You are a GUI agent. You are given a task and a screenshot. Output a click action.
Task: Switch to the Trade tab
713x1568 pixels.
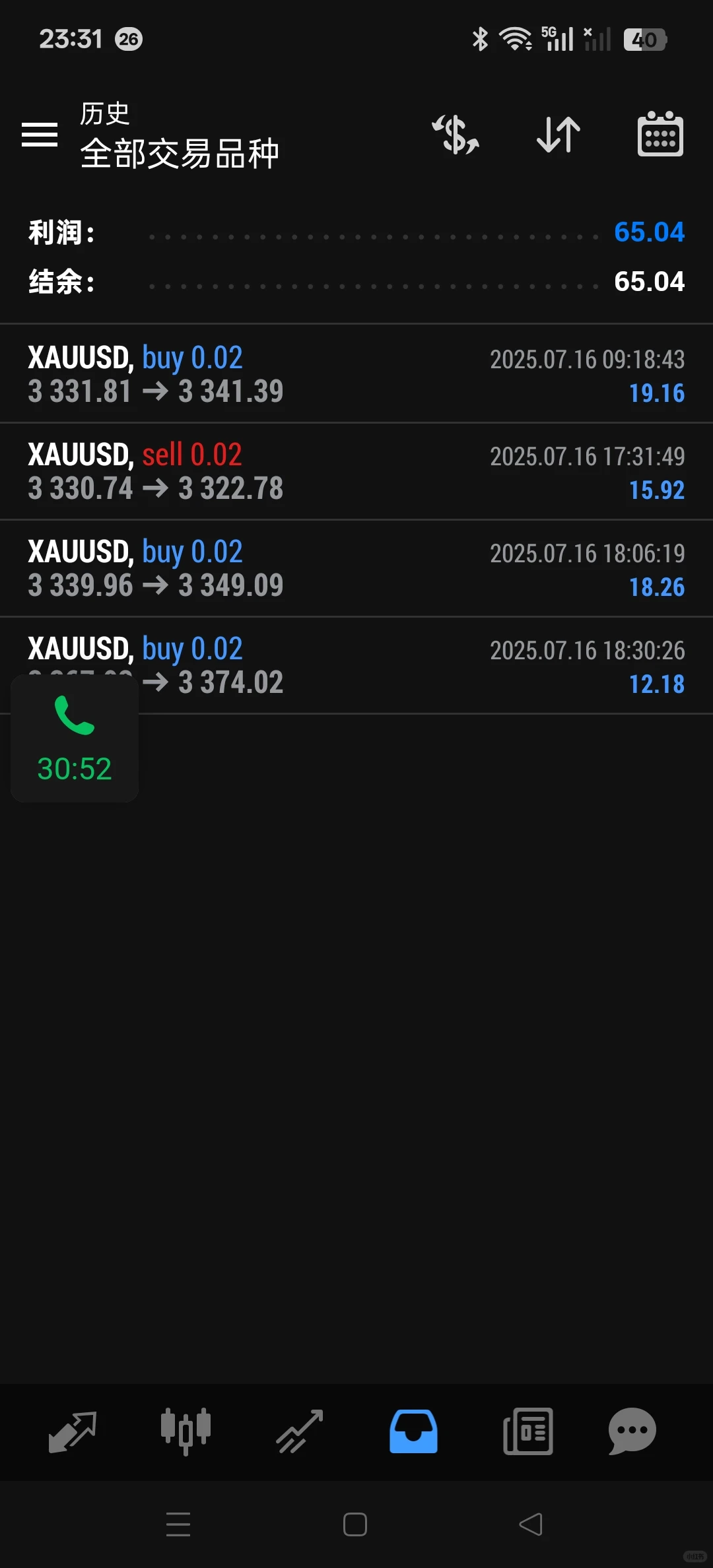(x=299, y=1432)
